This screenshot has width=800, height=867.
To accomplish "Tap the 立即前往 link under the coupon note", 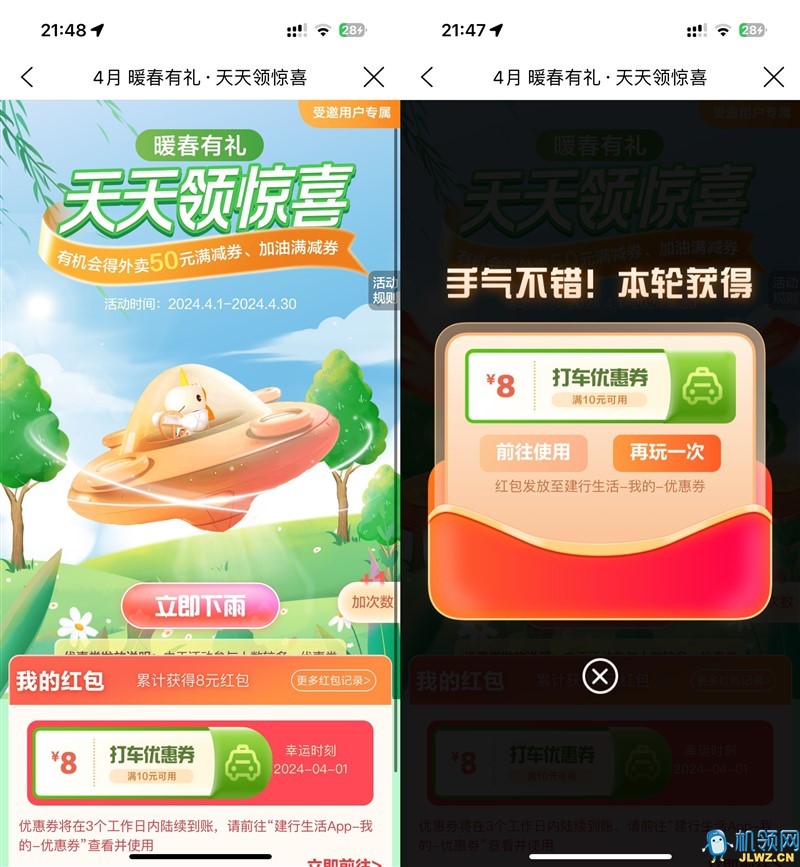I will click(344, 860).
